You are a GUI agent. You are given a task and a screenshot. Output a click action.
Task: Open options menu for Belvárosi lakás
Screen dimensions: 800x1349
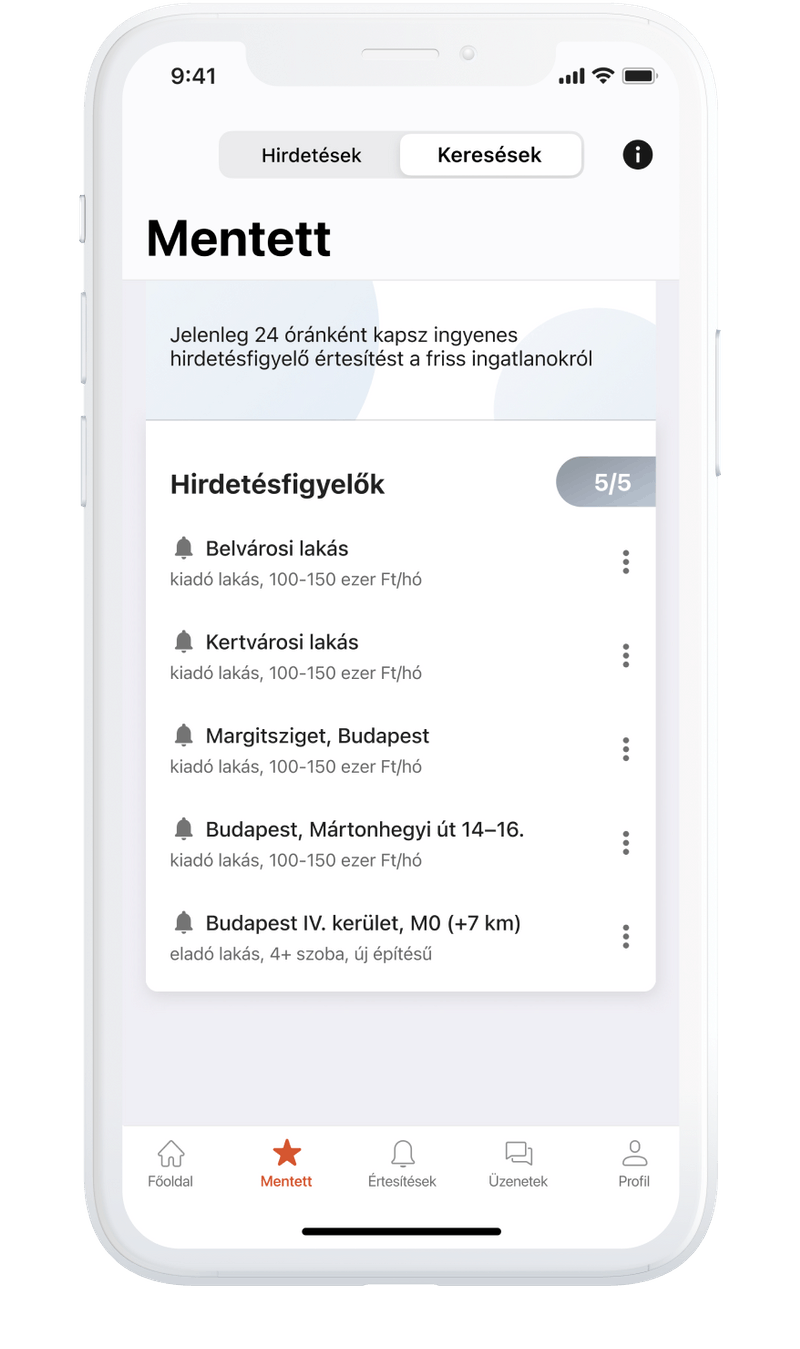pos(626,562)
